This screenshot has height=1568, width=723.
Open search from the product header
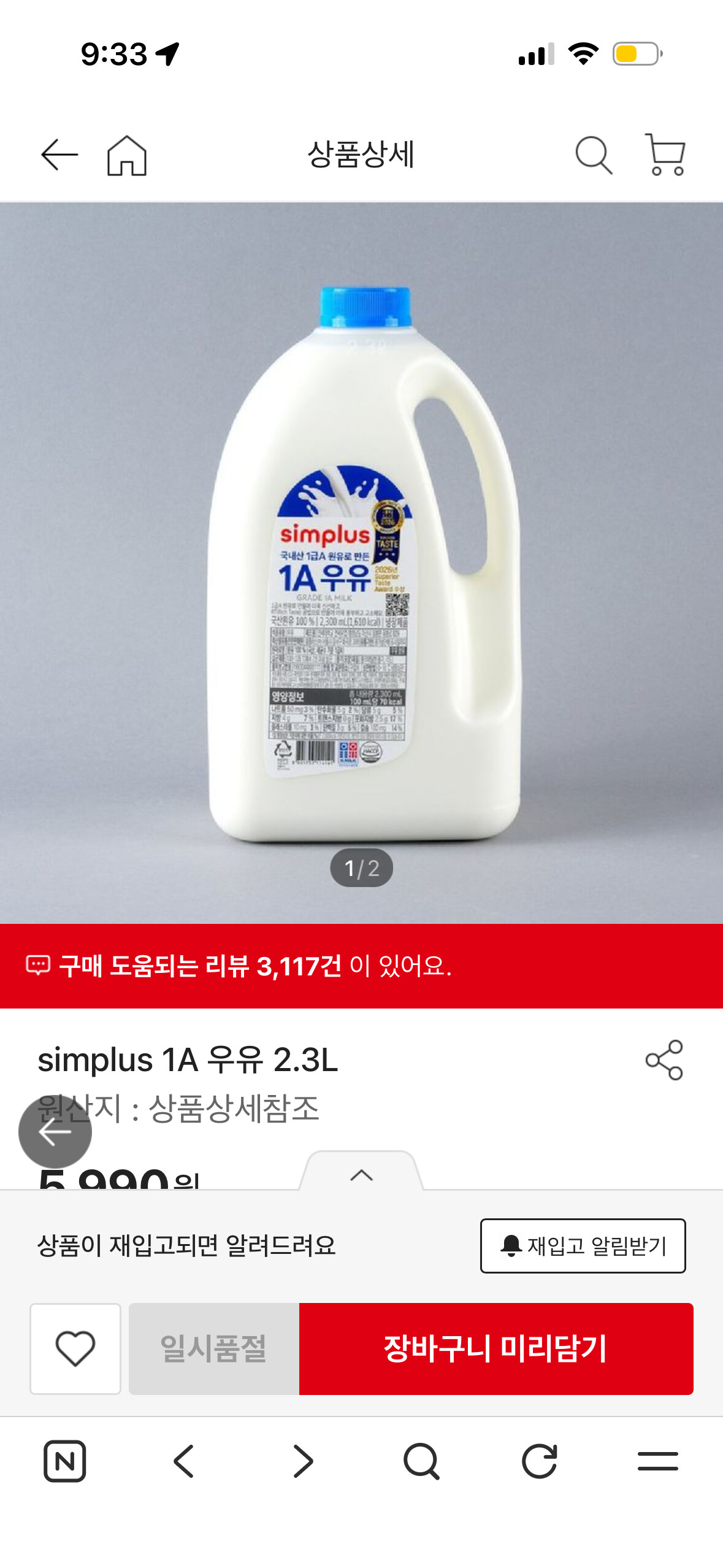point(593,155)
